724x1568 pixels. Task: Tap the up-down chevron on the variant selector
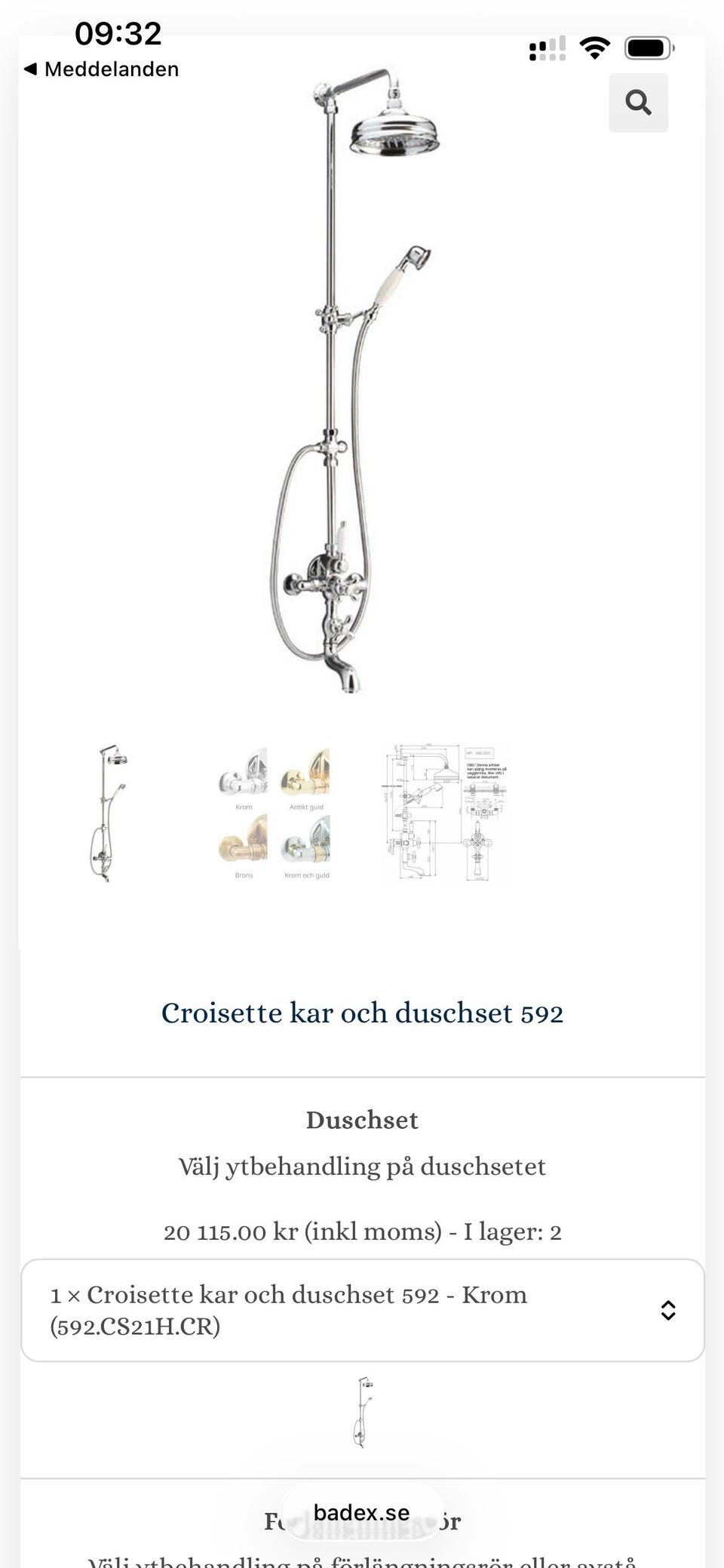point(668,1311)
